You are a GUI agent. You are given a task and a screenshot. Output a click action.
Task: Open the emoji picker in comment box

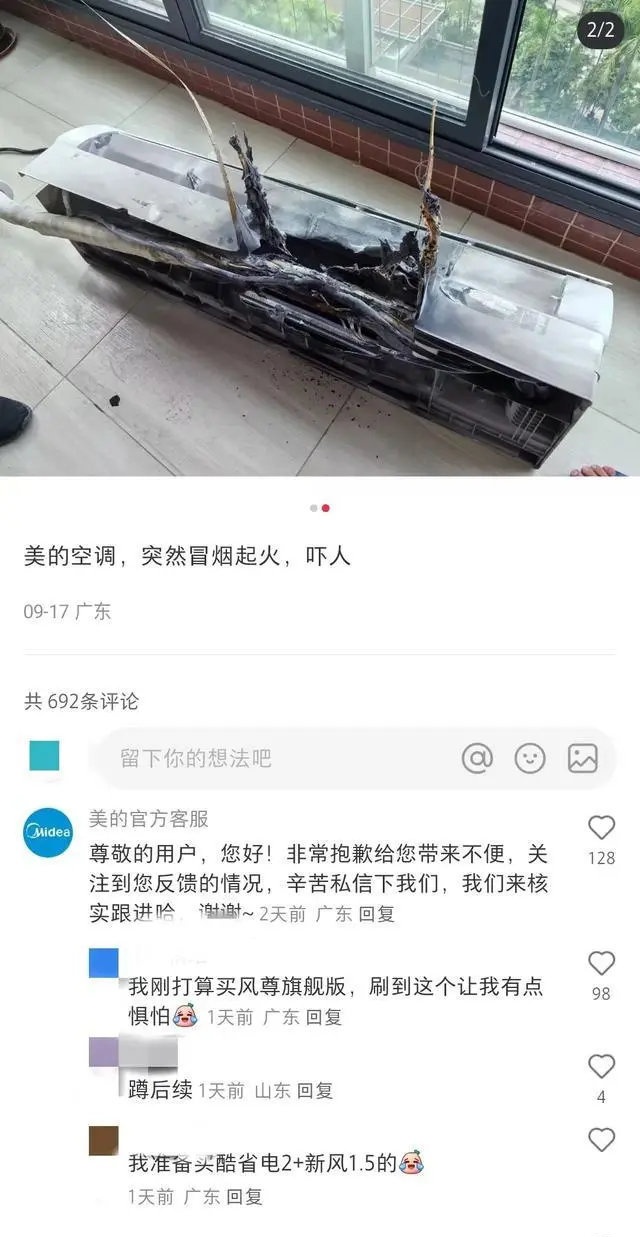(530, 758)
